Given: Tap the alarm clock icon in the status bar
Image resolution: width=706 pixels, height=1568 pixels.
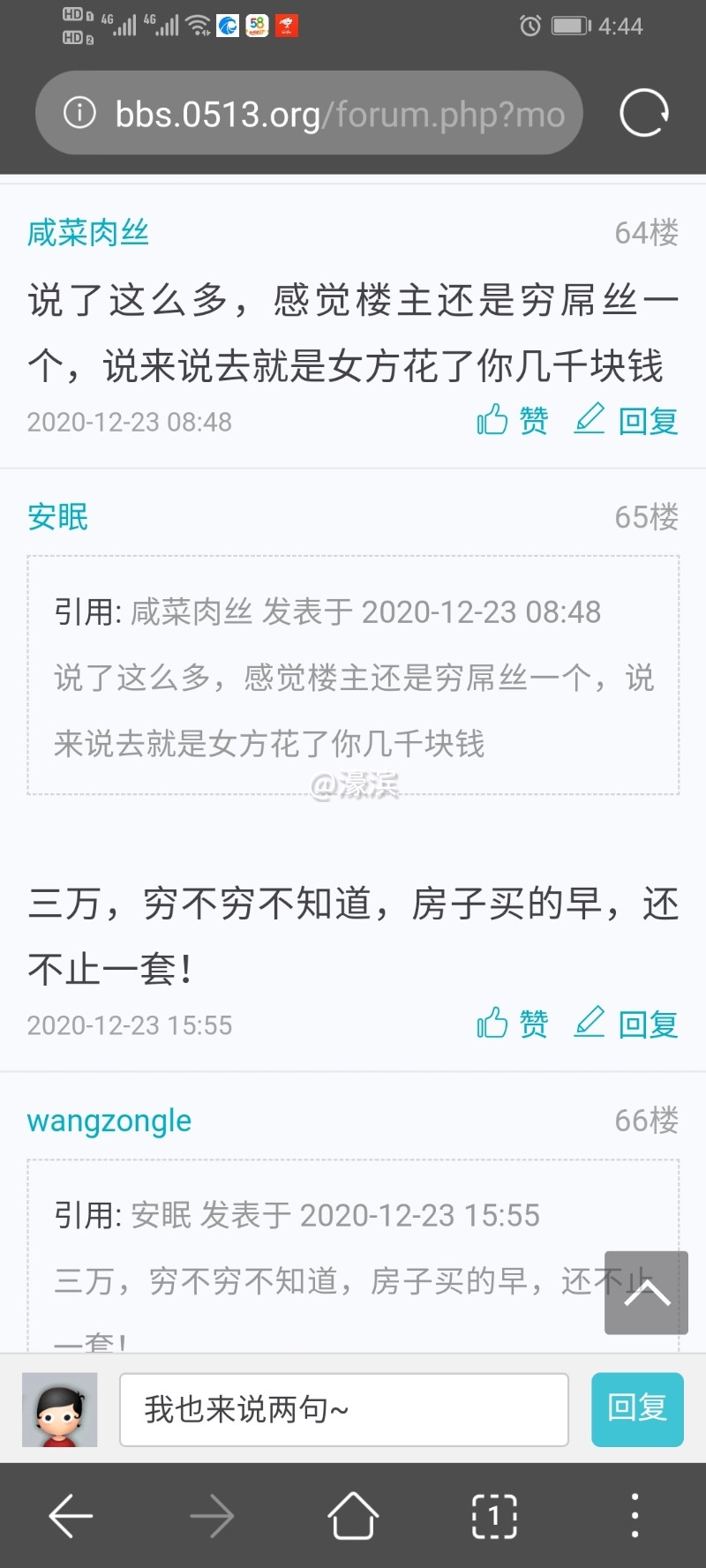Looking at the screenshot, I should tap(529, 26).
